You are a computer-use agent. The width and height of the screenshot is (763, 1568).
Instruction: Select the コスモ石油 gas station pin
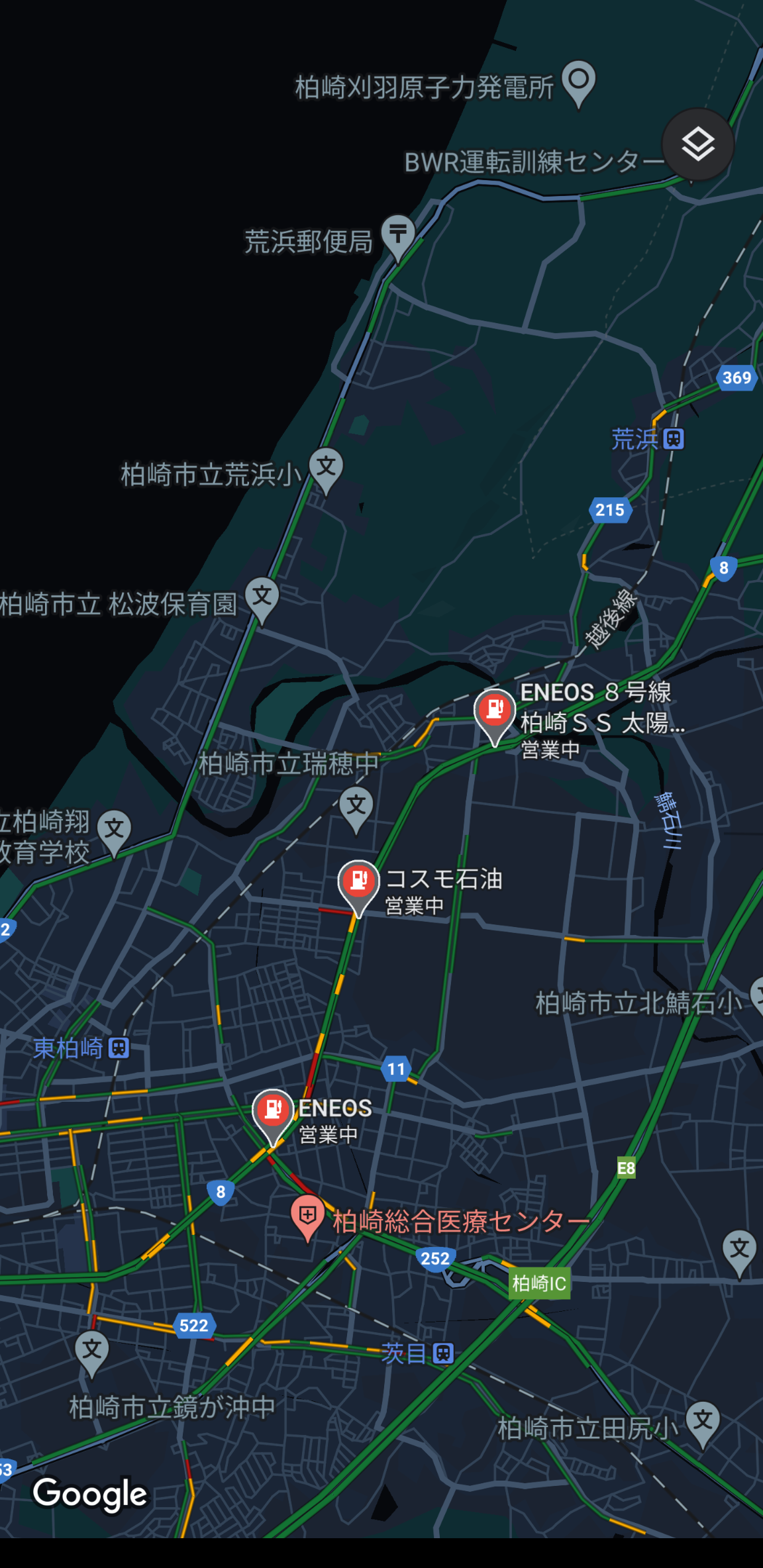point(358,881)
